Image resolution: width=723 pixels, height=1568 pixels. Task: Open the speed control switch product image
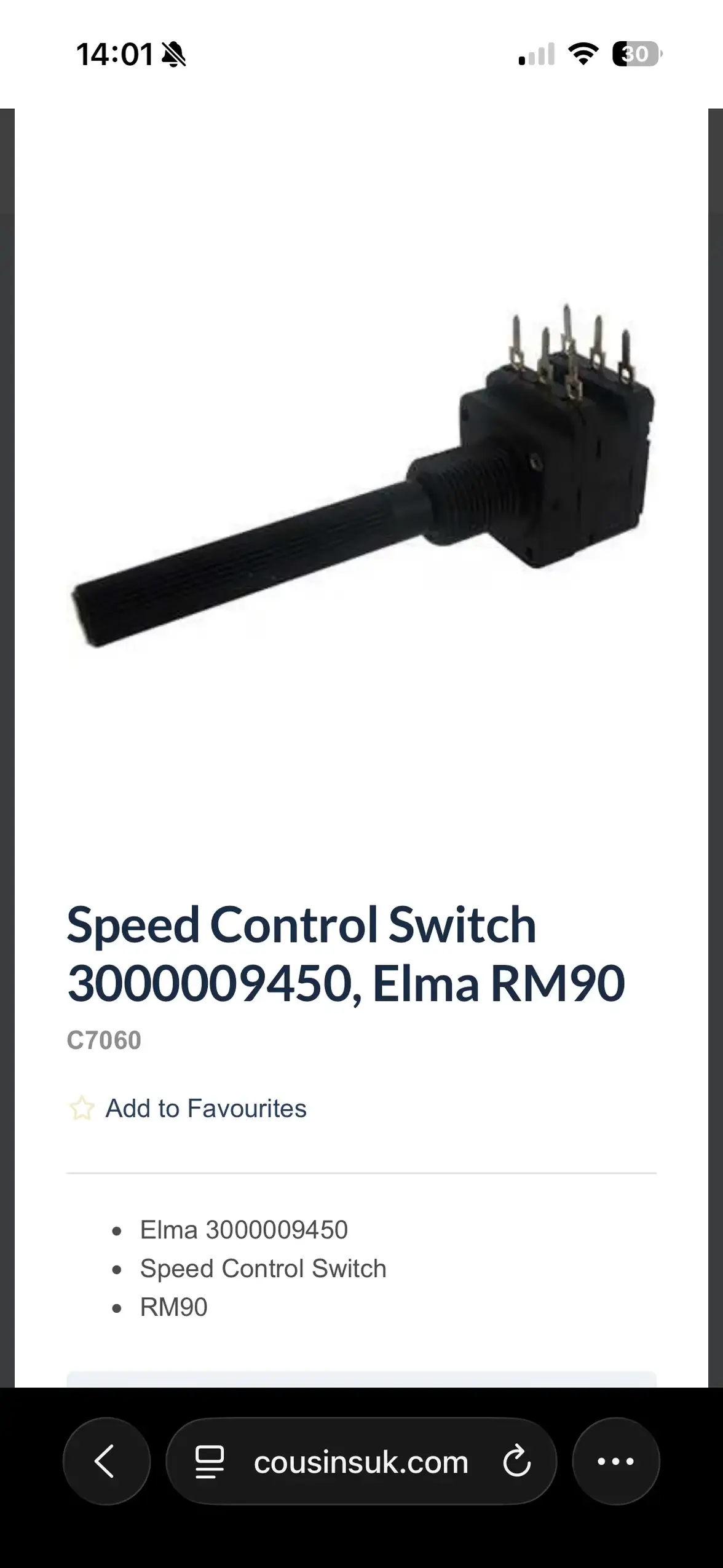coord(363,475)
